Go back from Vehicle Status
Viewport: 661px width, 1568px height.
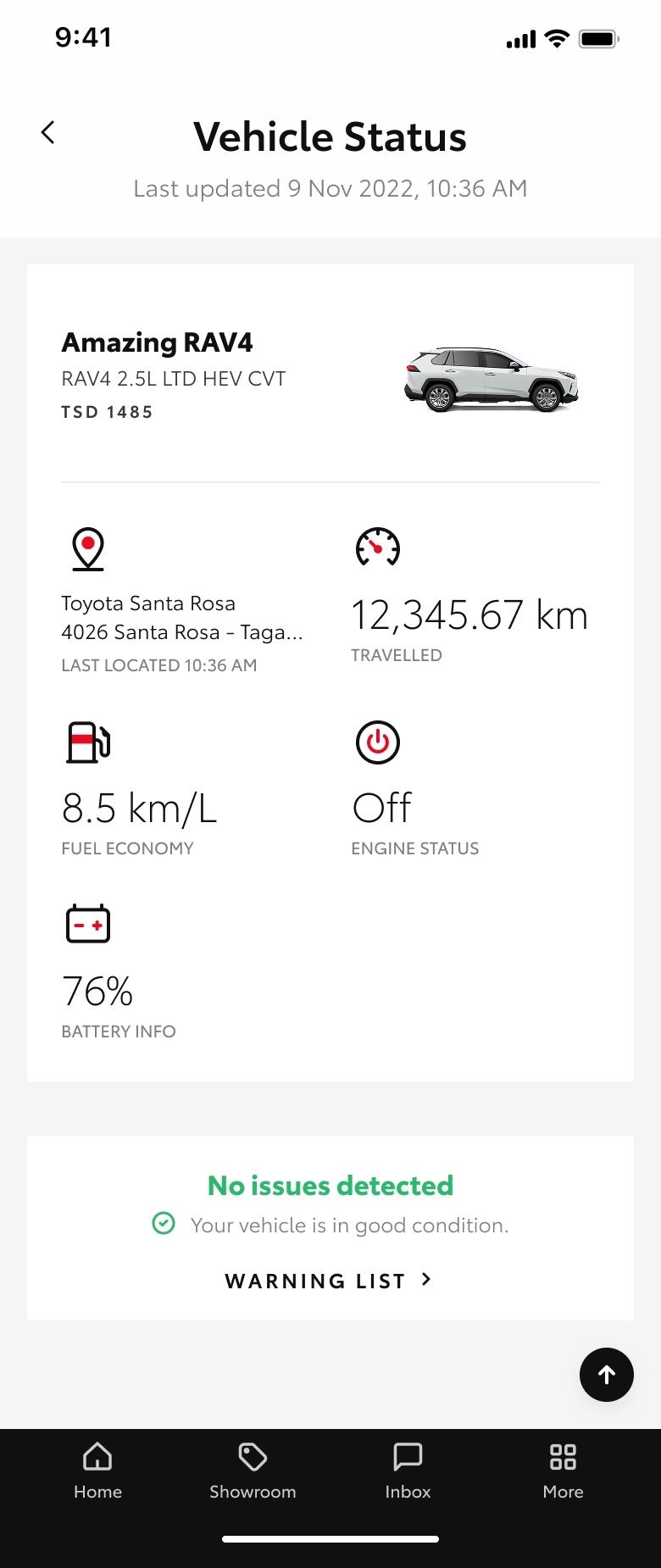(48, 132)
